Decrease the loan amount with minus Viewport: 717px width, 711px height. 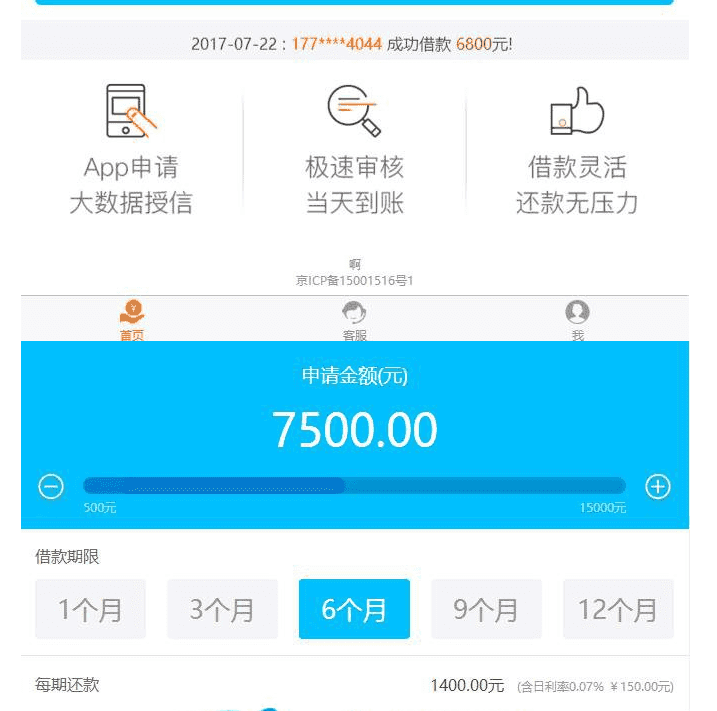[51, 487]
